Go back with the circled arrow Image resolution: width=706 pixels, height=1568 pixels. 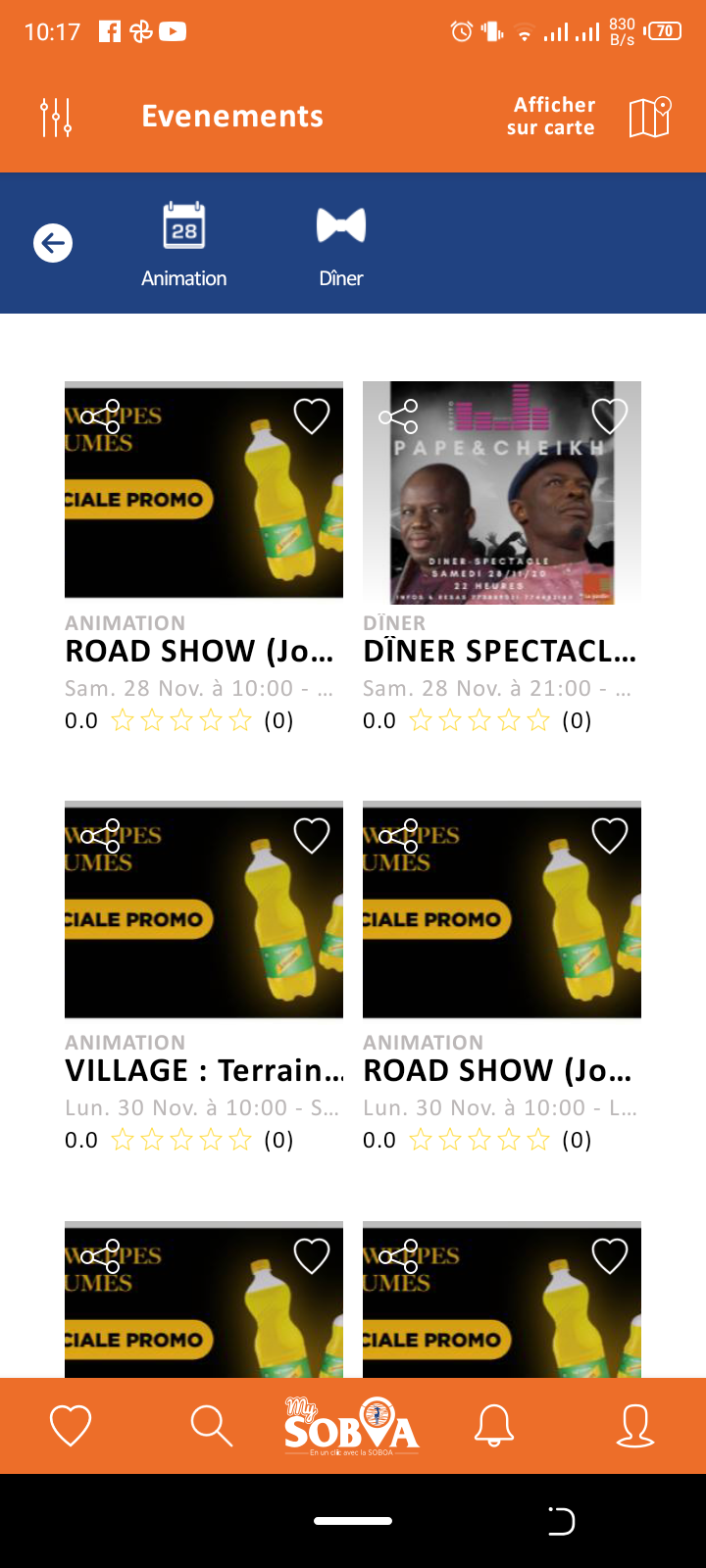[x=53, y=243]
